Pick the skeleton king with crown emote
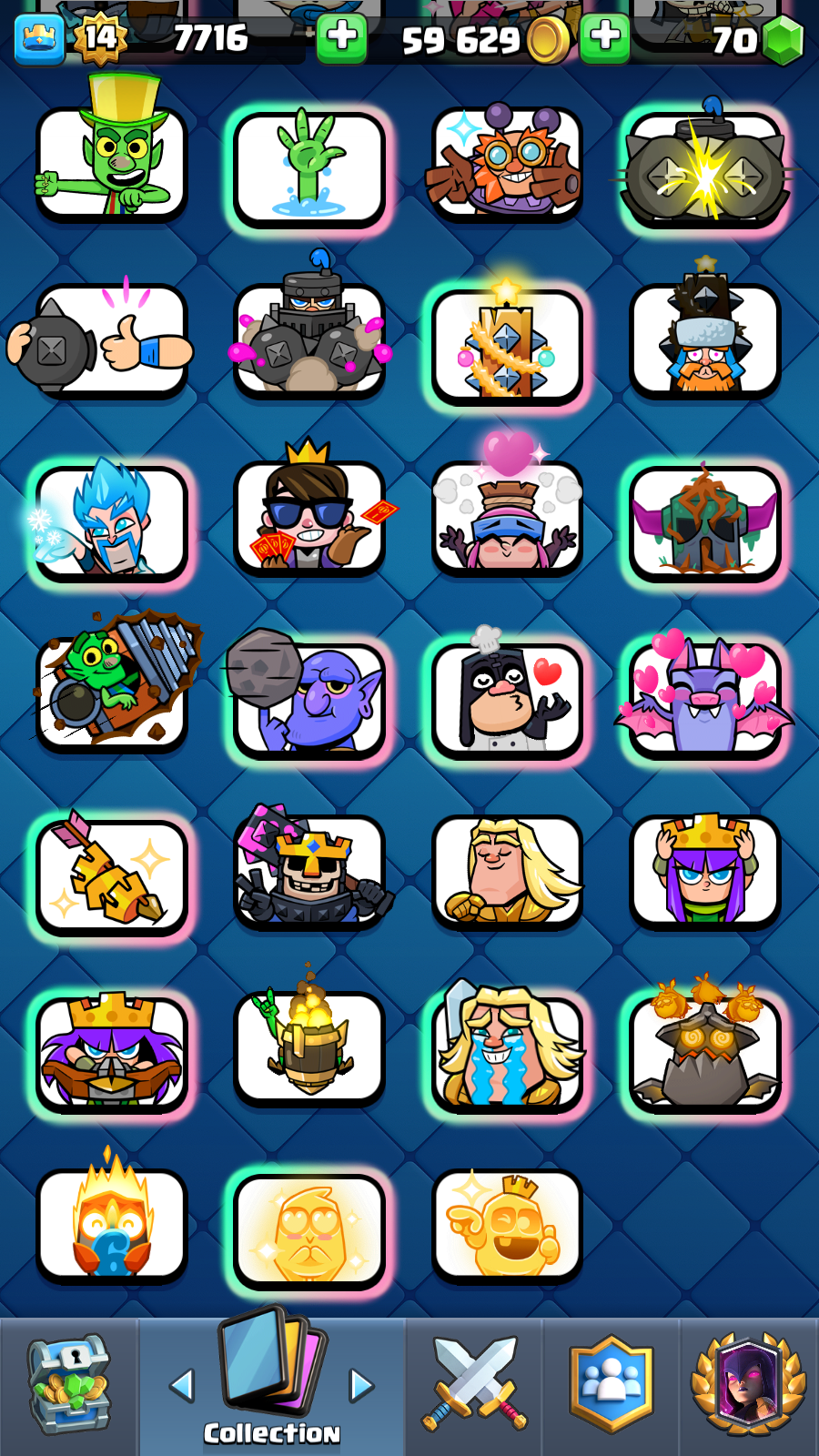 (x=309, y=871)
